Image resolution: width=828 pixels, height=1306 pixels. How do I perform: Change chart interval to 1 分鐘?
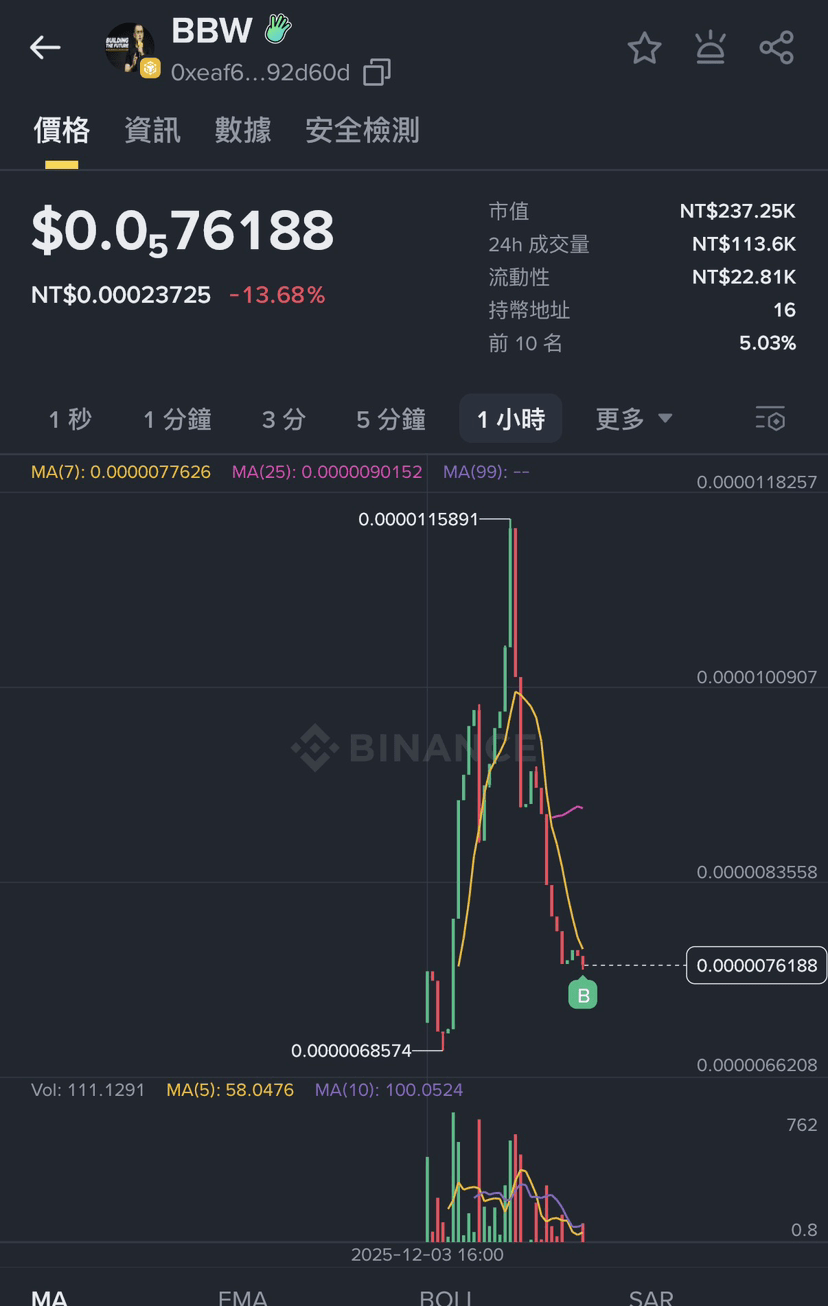pyautogui.click(x=177, y=419)
